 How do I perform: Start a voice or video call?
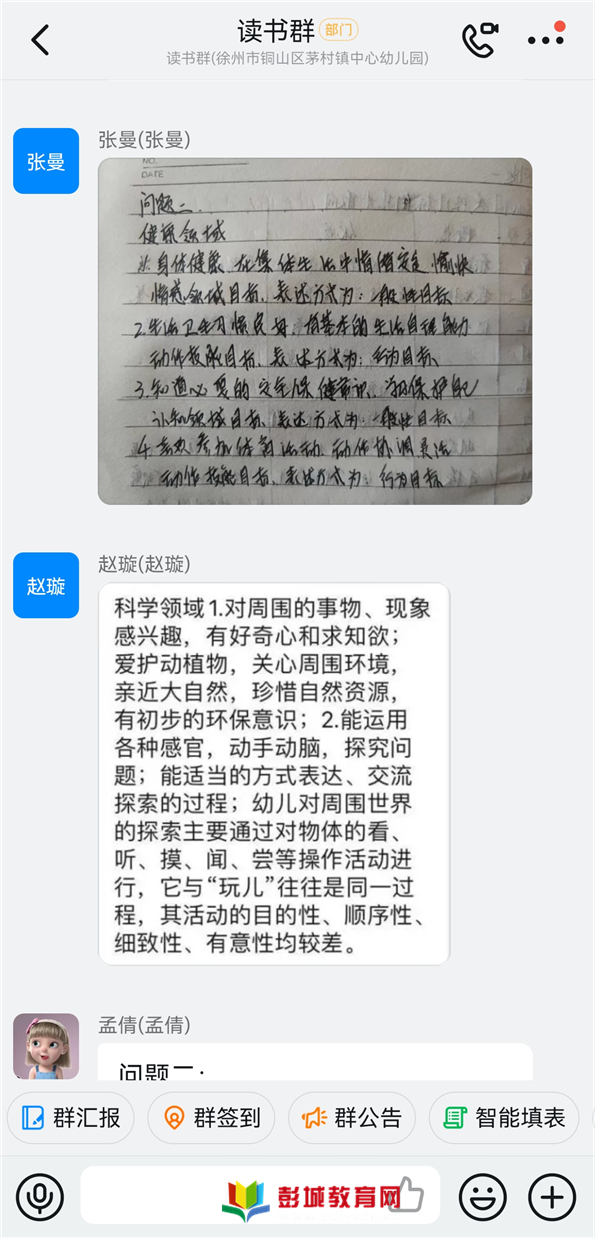tap(479, 40)
